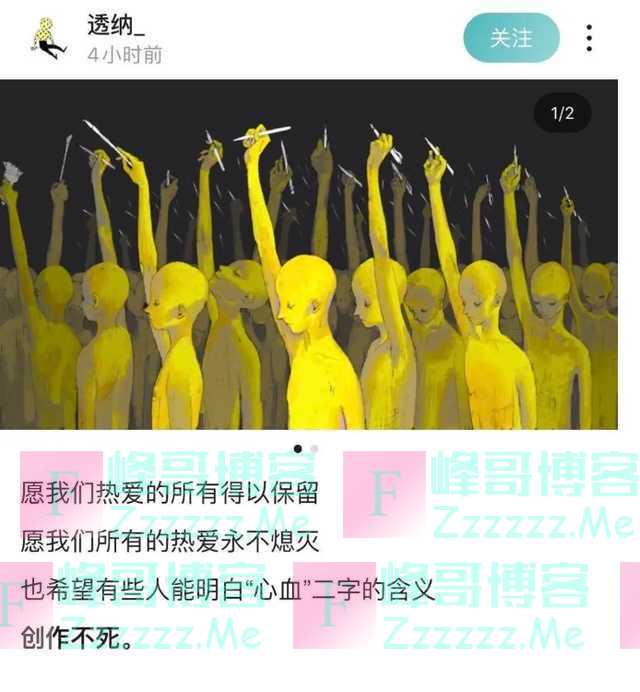Open 透纳_'s profile avatar
This screenshot has height=692, width=640.
(x=47, y=38)
